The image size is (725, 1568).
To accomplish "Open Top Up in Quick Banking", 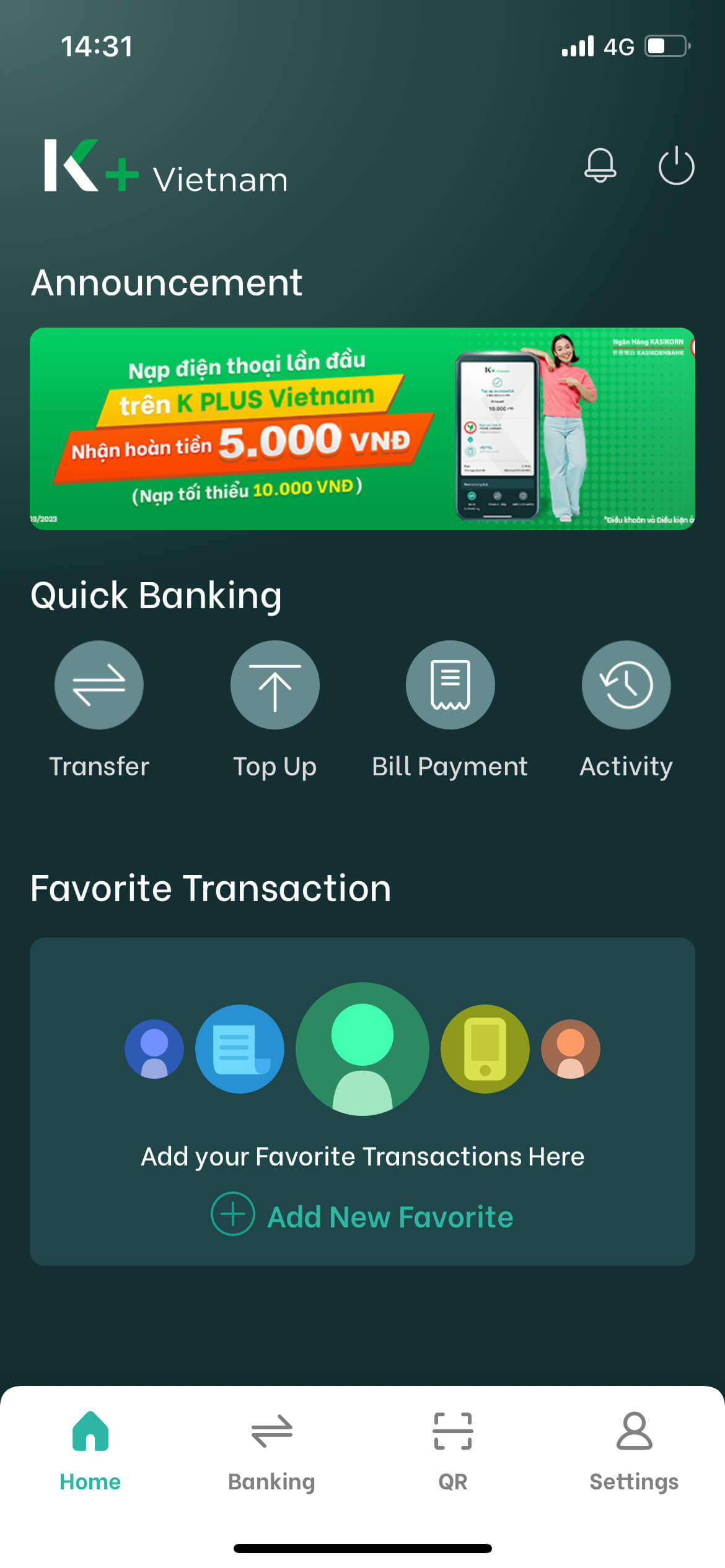I will [275, 685].
